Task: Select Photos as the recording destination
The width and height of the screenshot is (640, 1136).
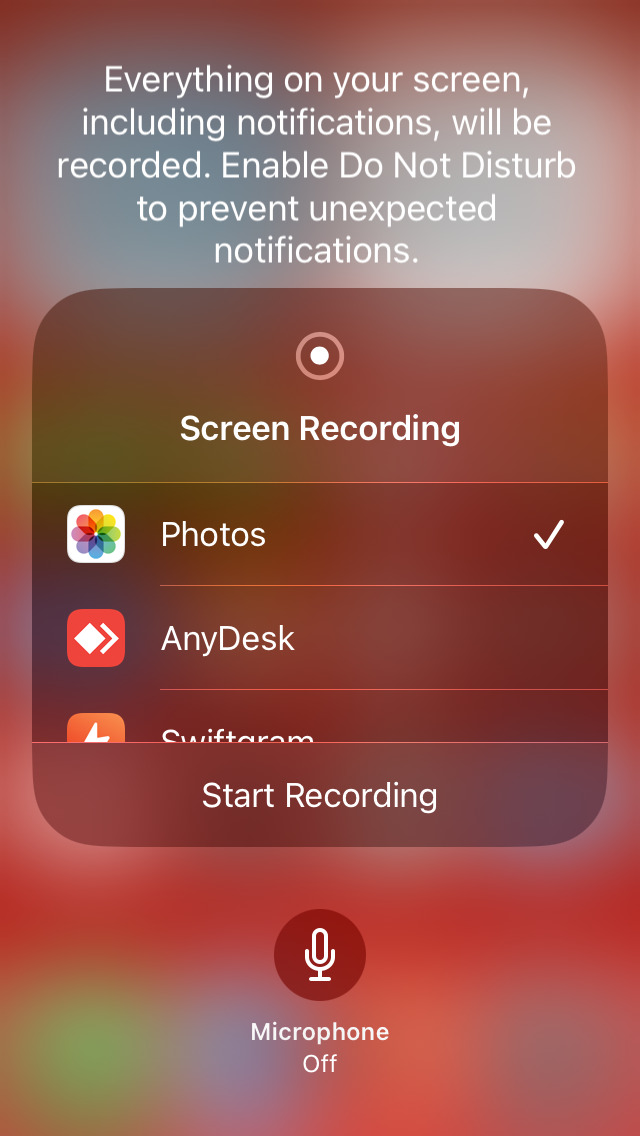Action: 318,535
